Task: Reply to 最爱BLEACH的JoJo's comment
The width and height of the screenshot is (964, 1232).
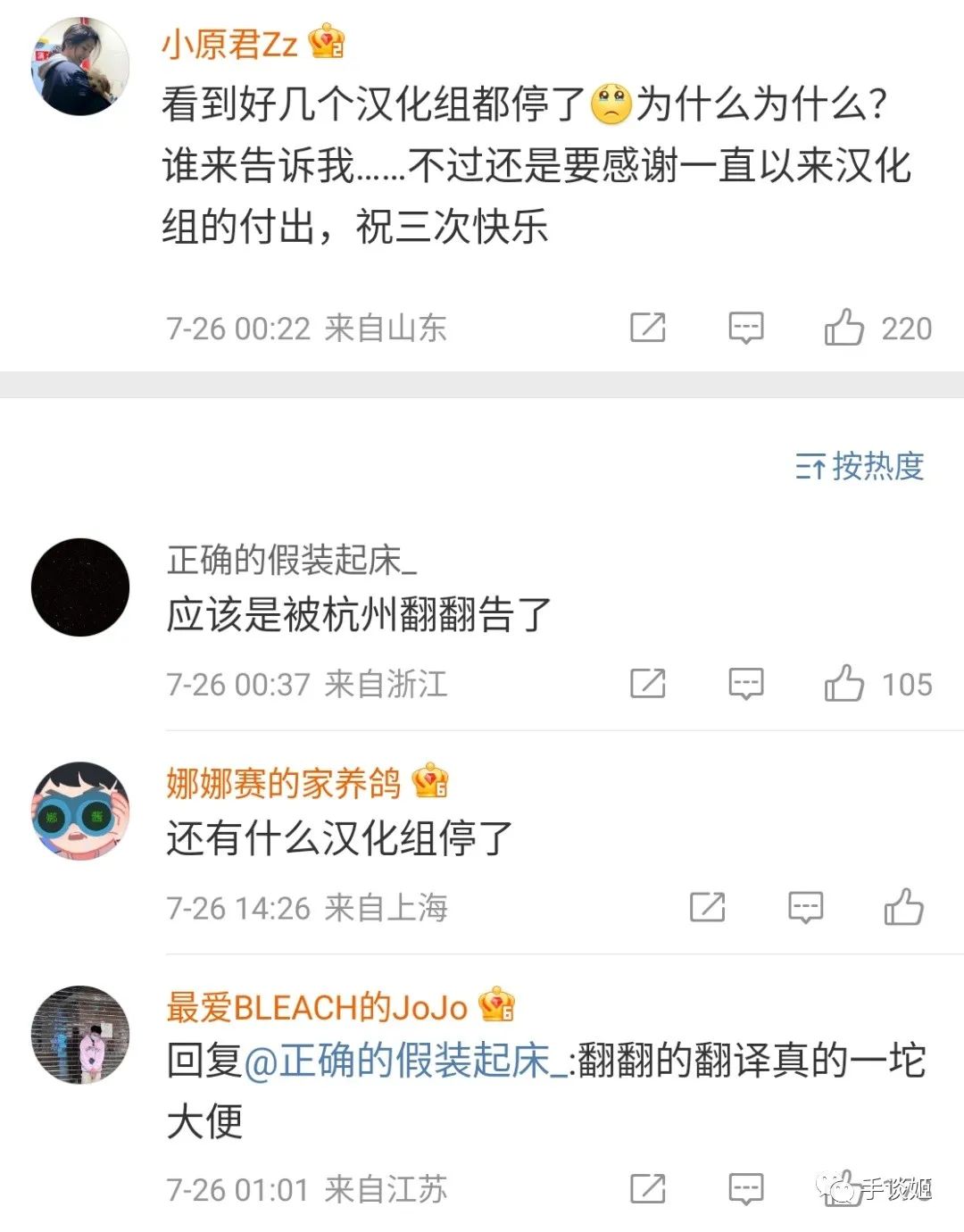Action: [x=745, y=1189]
